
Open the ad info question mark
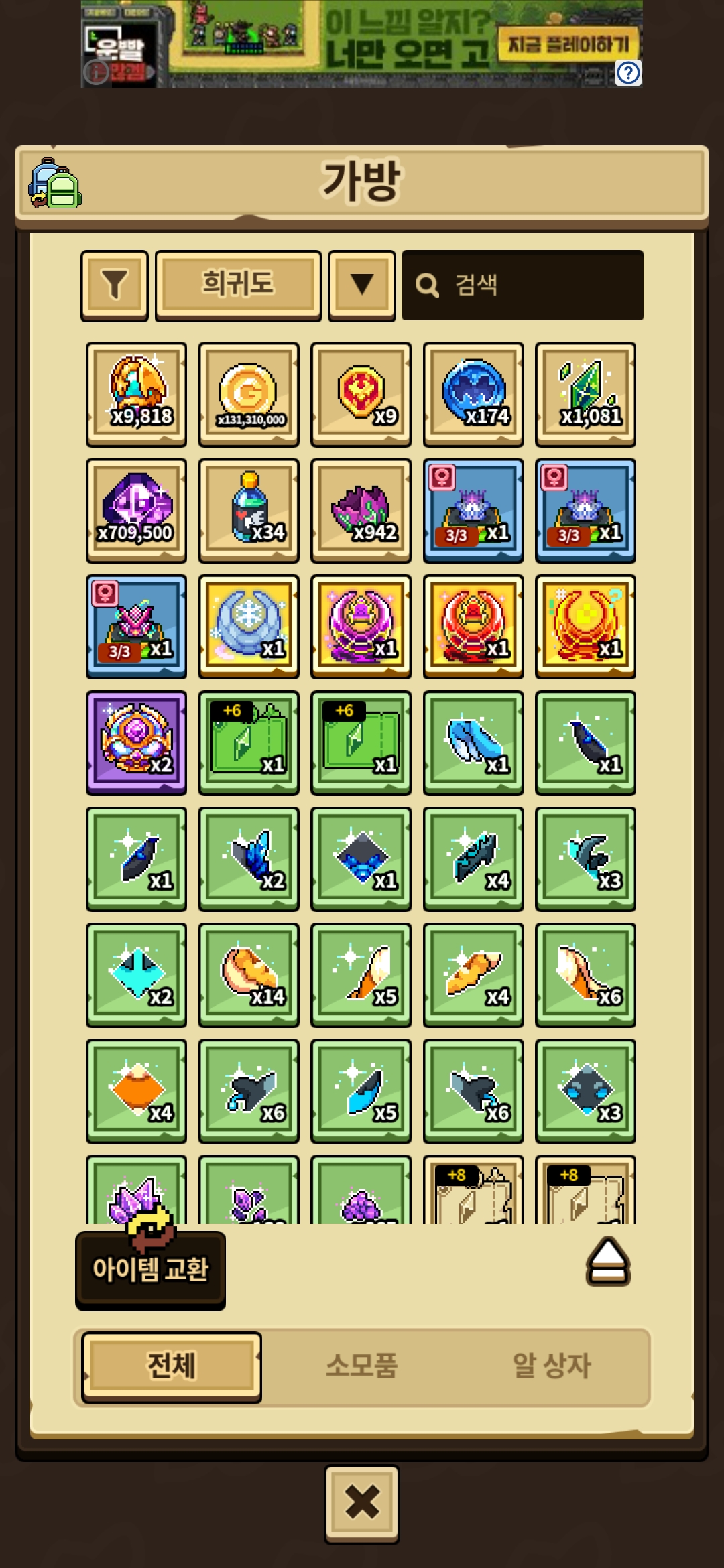(628, 73)
